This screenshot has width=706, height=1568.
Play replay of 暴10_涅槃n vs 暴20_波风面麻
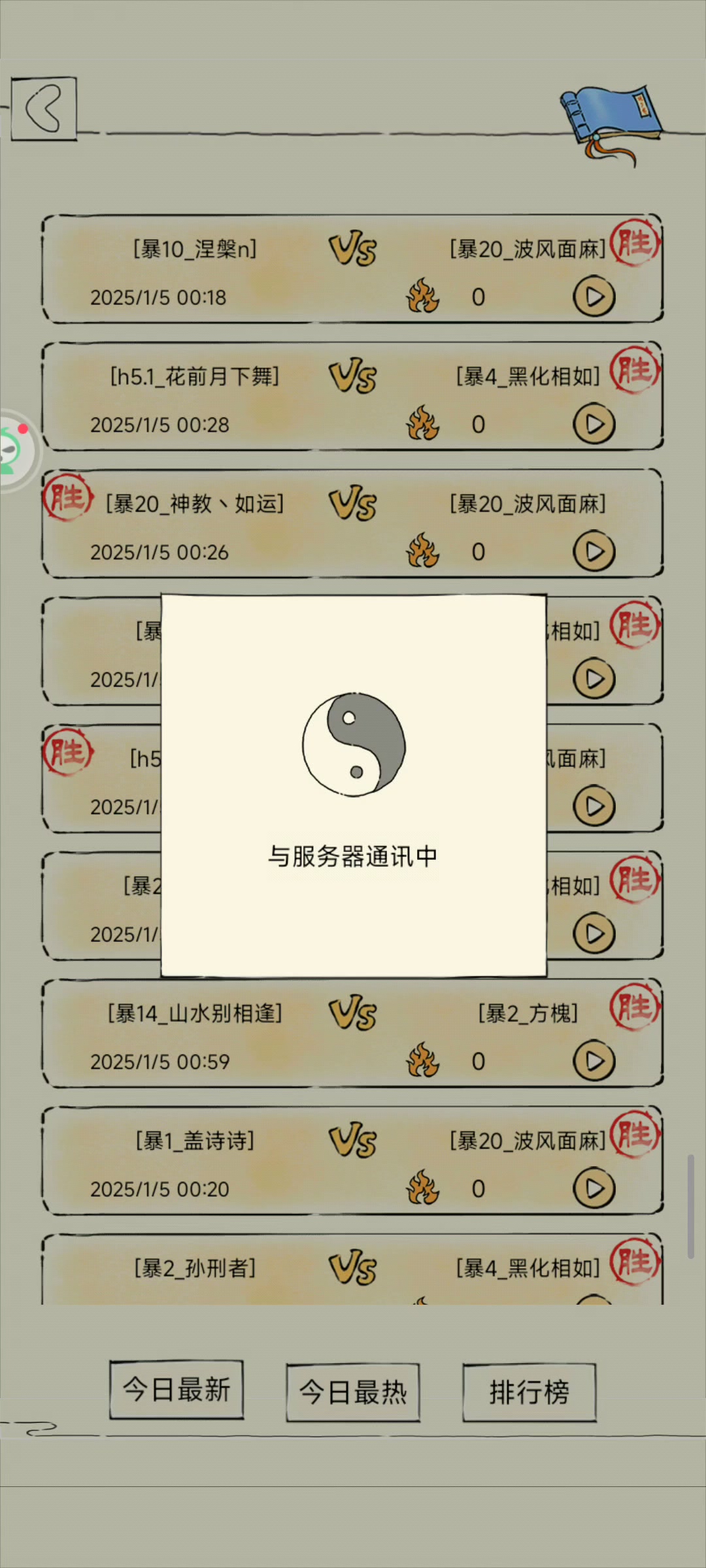tap(594, 297)
